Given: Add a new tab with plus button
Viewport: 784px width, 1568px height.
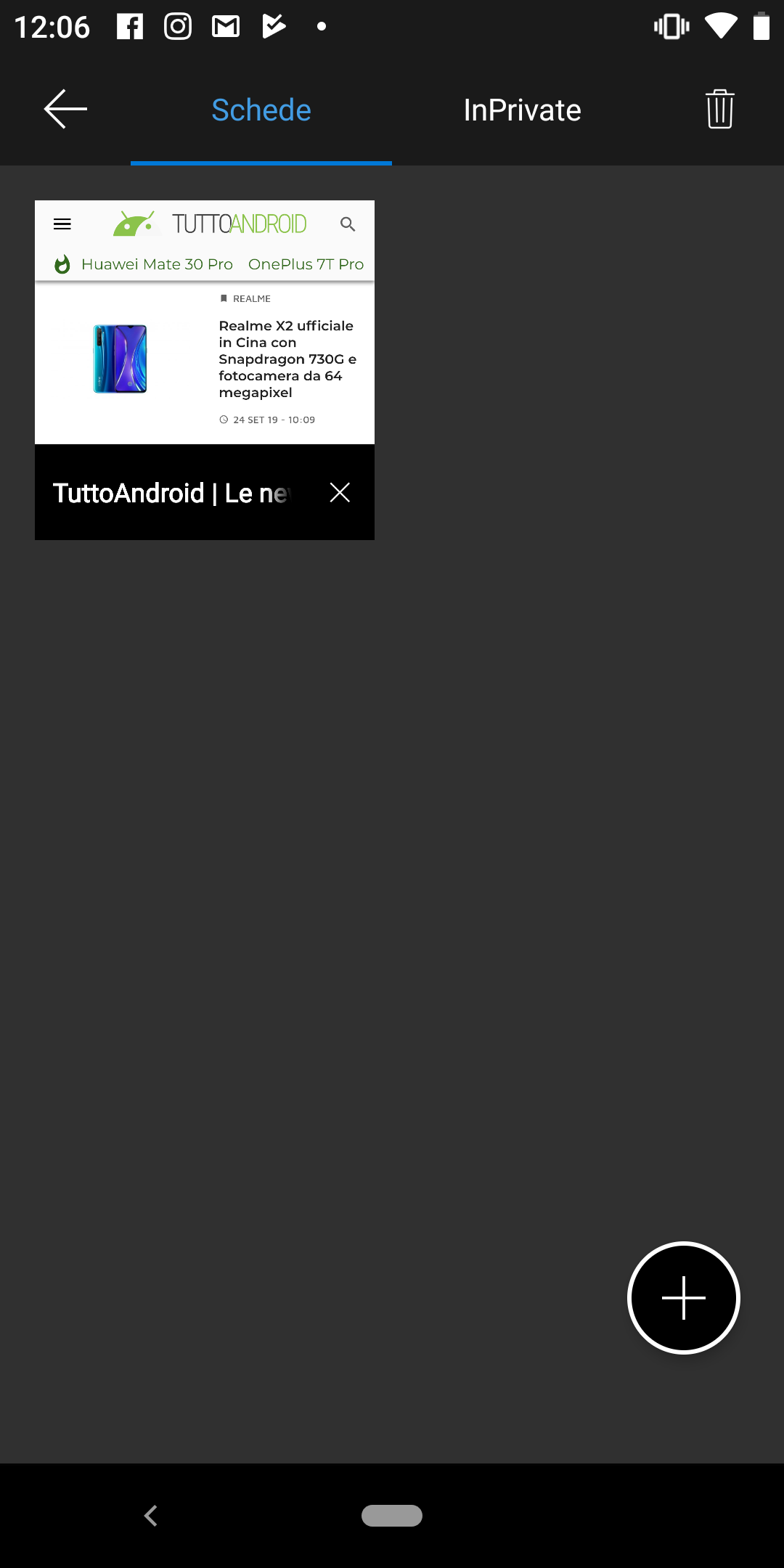Looking at the screenshot, I should point(684,1298).
